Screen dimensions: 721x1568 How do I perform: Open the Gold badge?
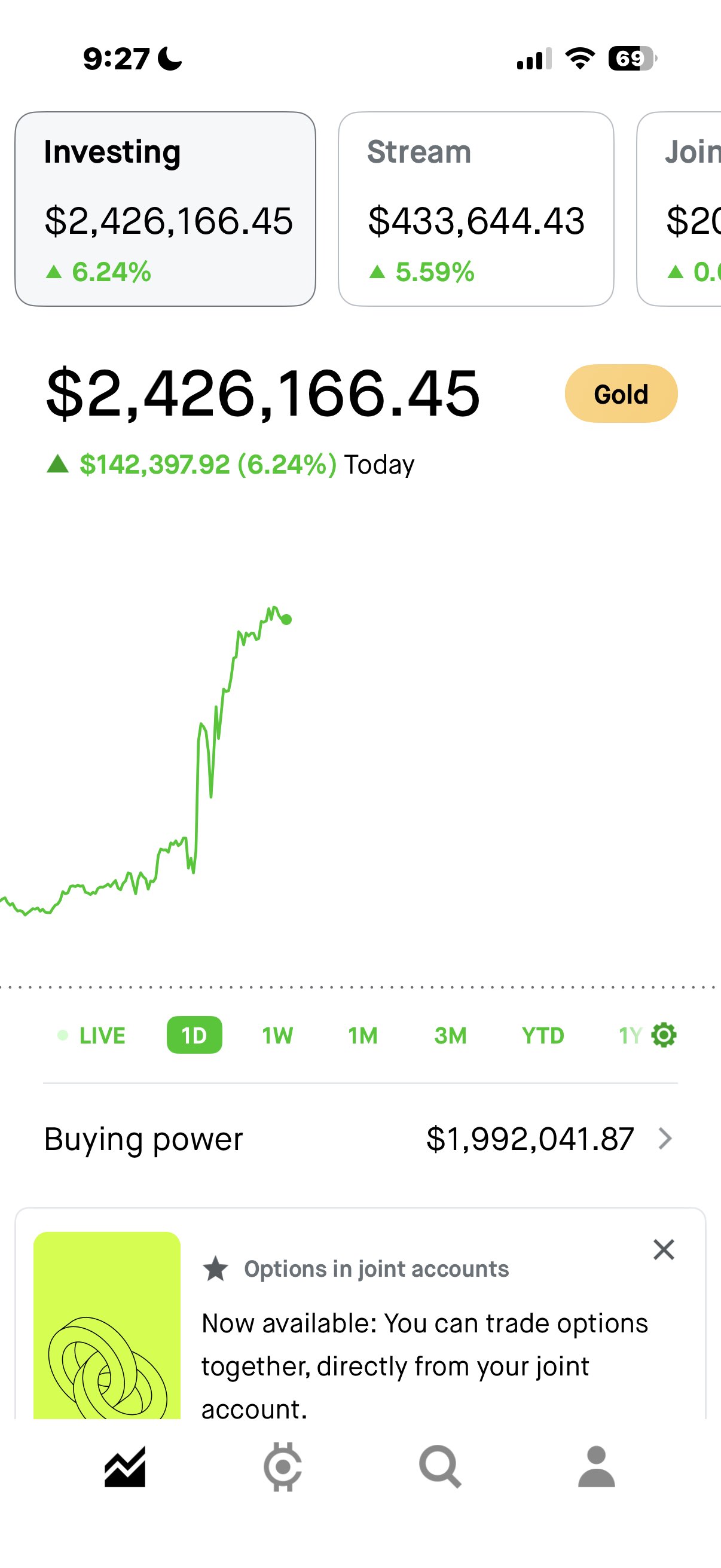click(621, 394)
